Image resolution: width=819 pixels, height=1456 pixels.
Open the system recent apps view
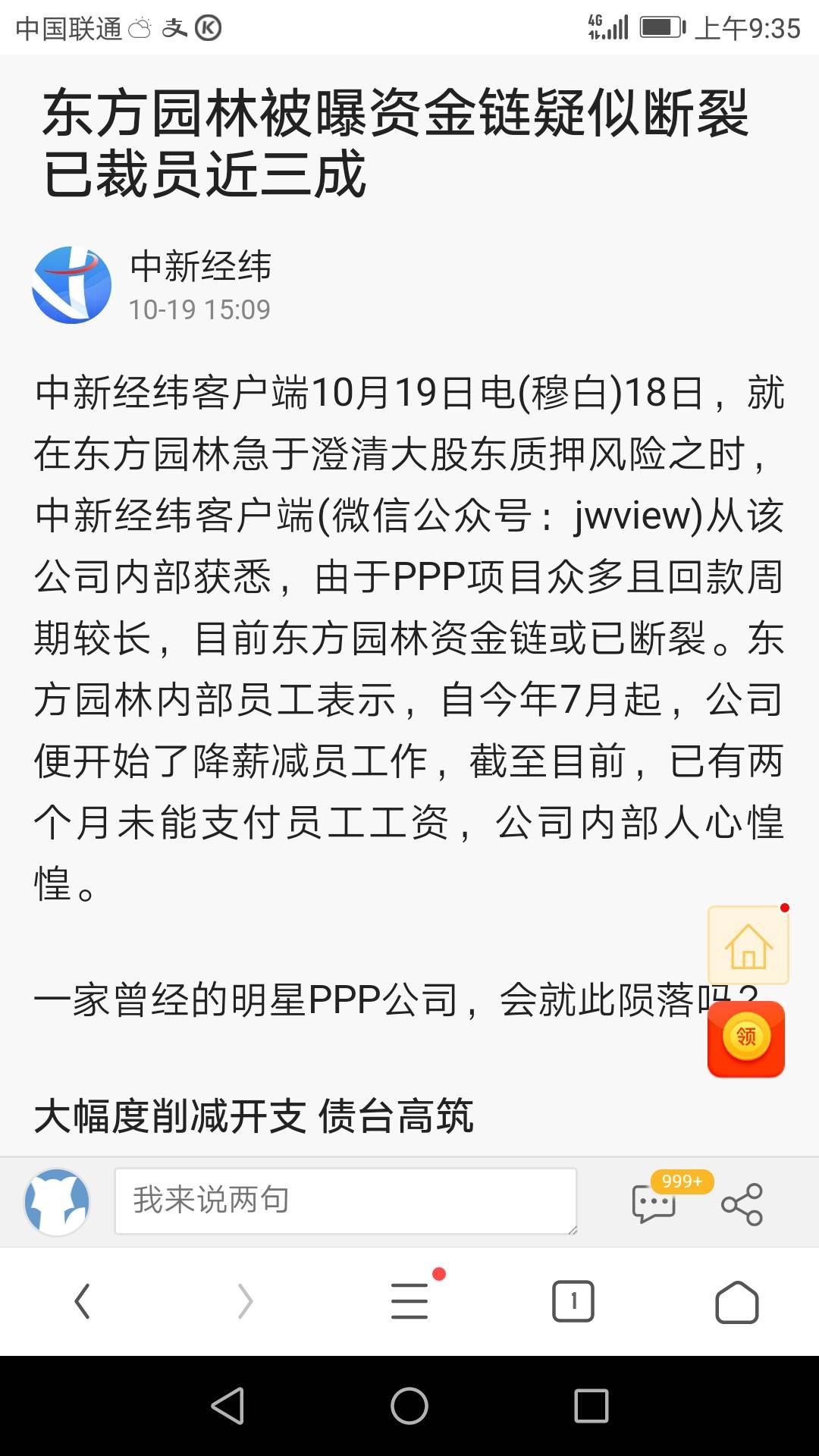tap(591, 1405)
